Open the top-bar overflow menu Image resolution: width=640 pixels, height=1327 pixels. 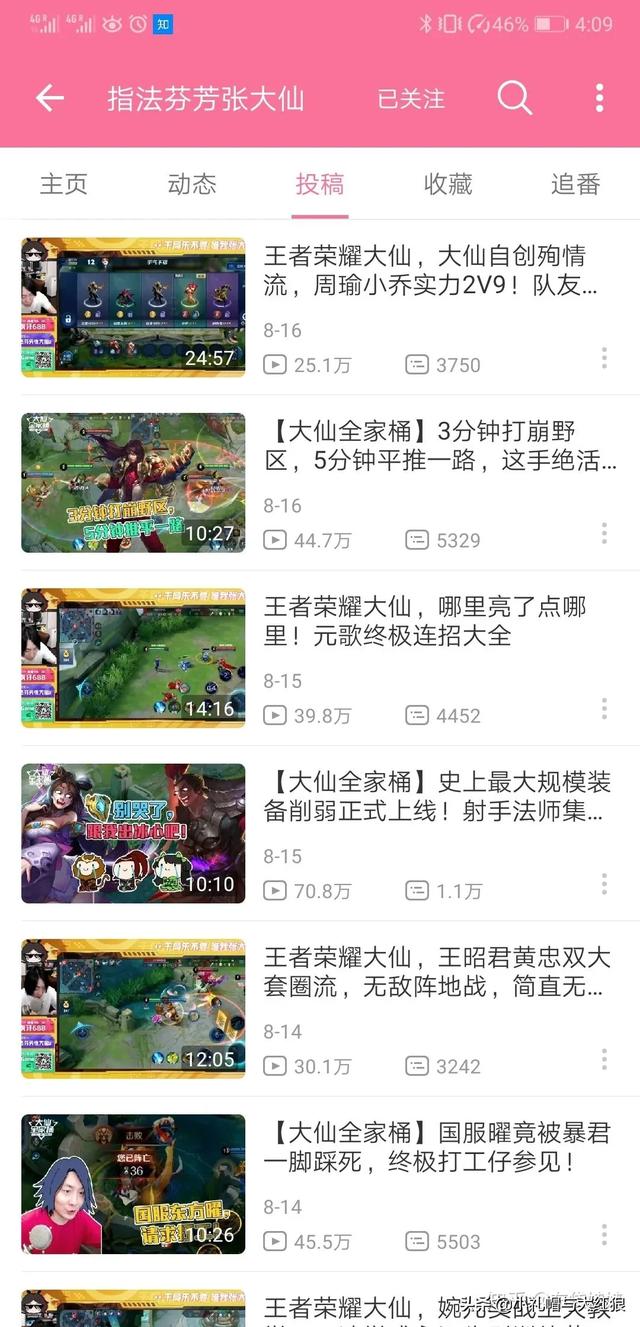599,98
